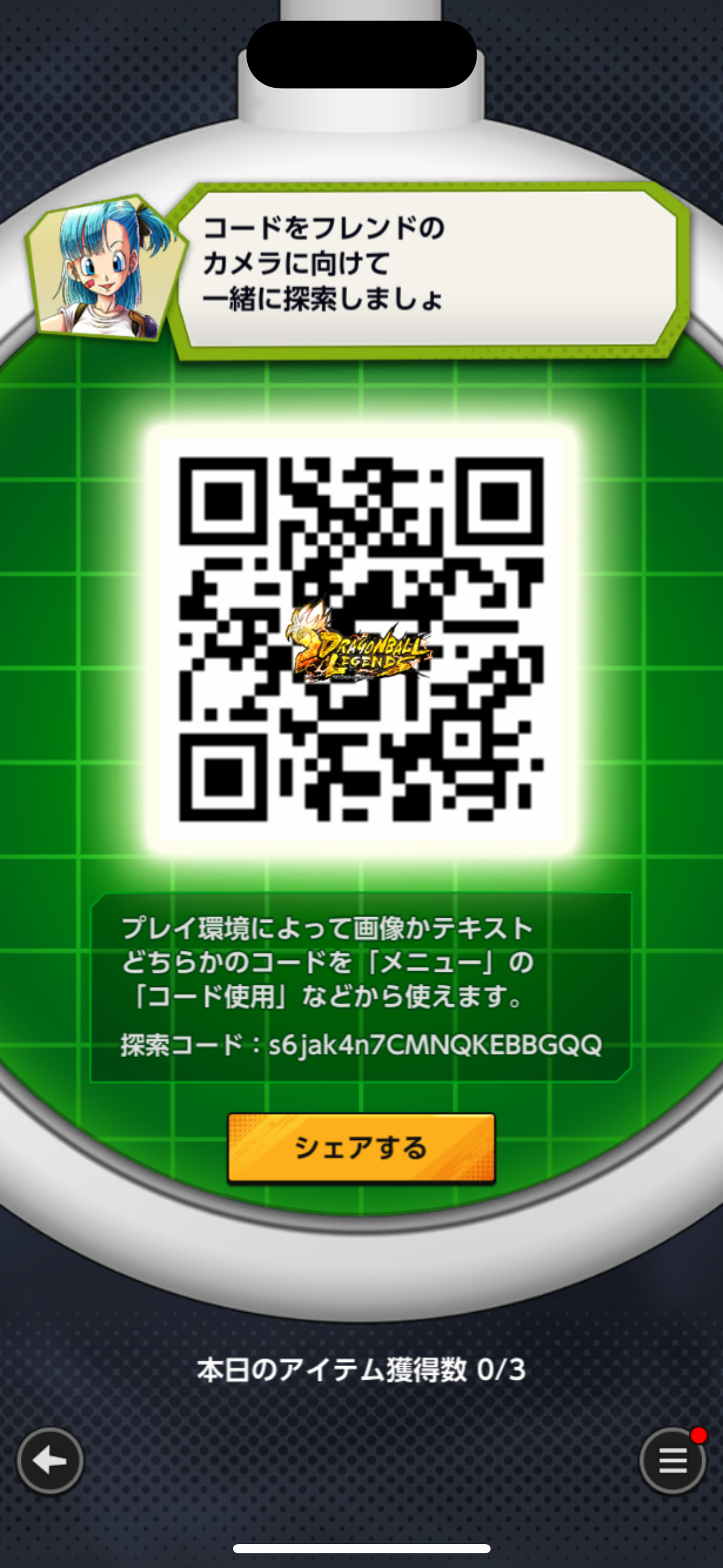
Task: Tap the シェアする share button
Action: coord(361,1148)
